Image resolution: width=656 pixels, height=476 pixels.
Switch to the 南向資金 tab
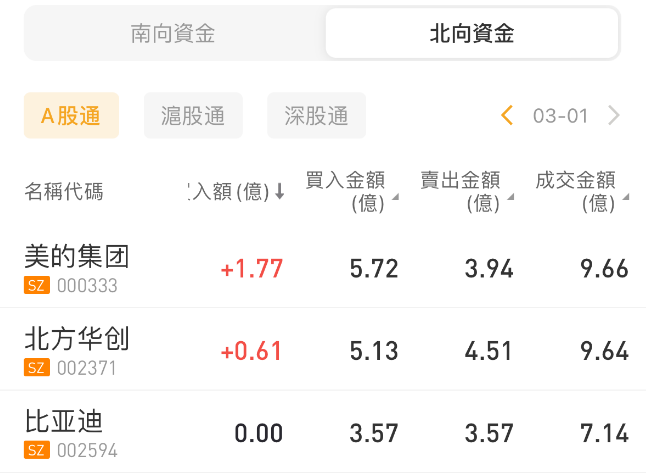point(173,34)
